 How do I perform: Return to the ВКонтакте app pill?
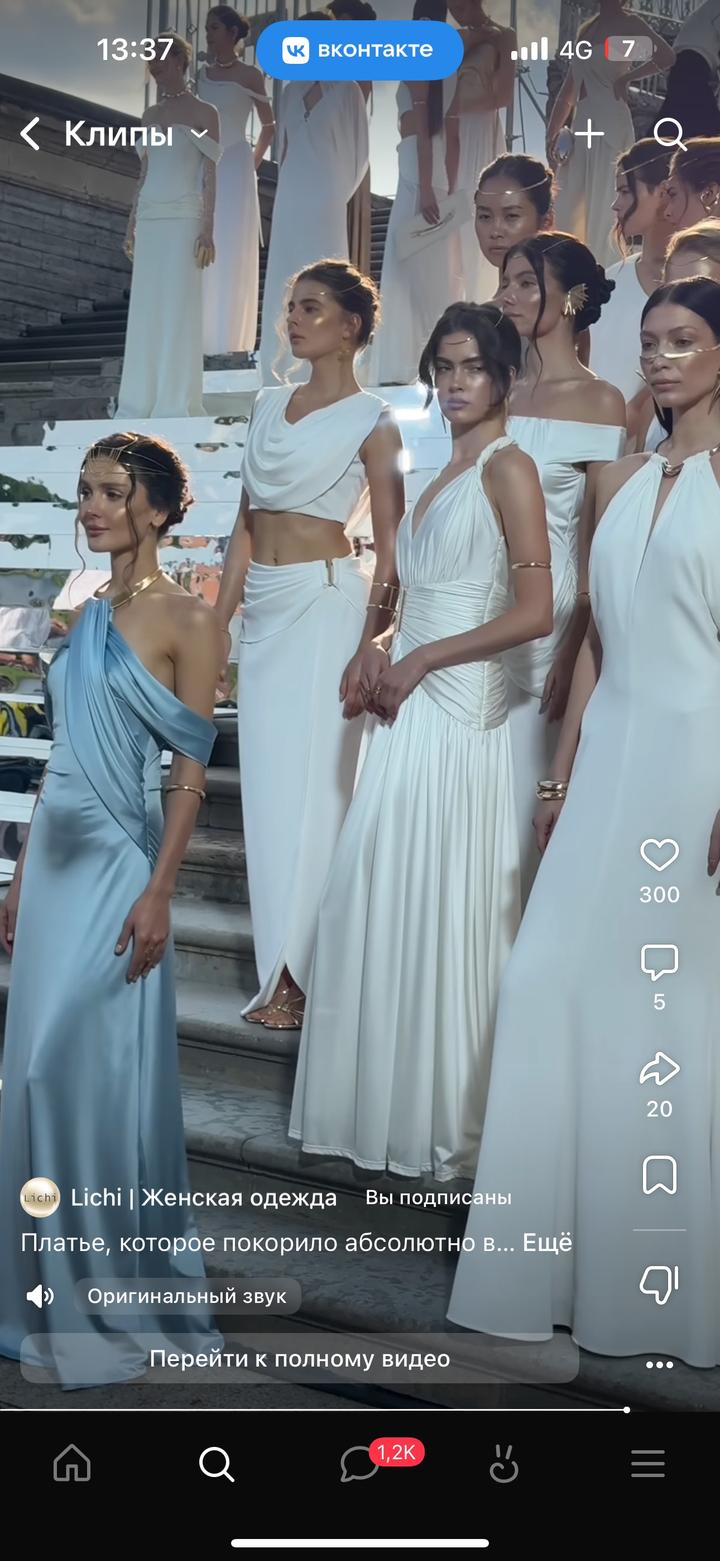359,50
